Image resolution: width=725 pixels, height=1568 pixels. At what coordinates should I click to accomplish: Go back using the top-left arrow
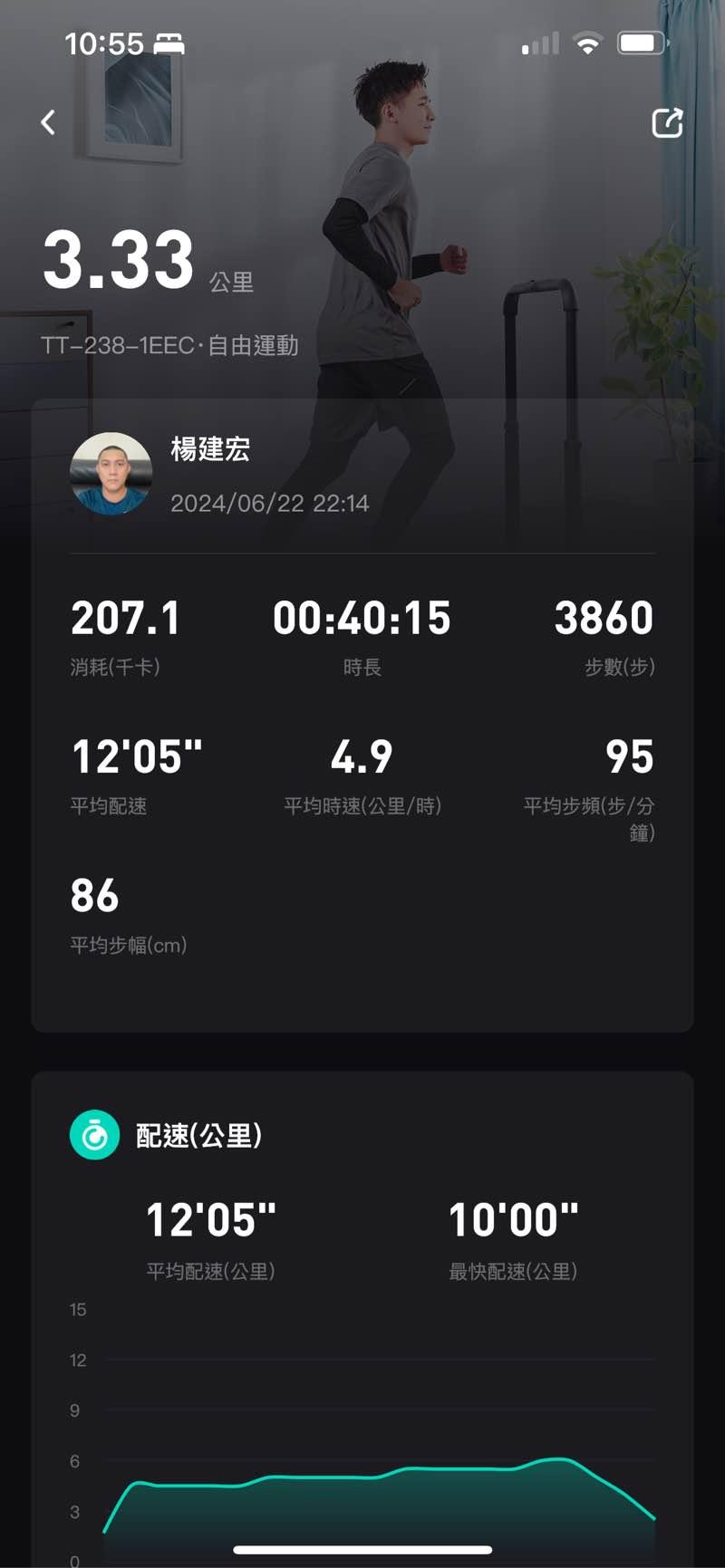(x=49, y=122)
